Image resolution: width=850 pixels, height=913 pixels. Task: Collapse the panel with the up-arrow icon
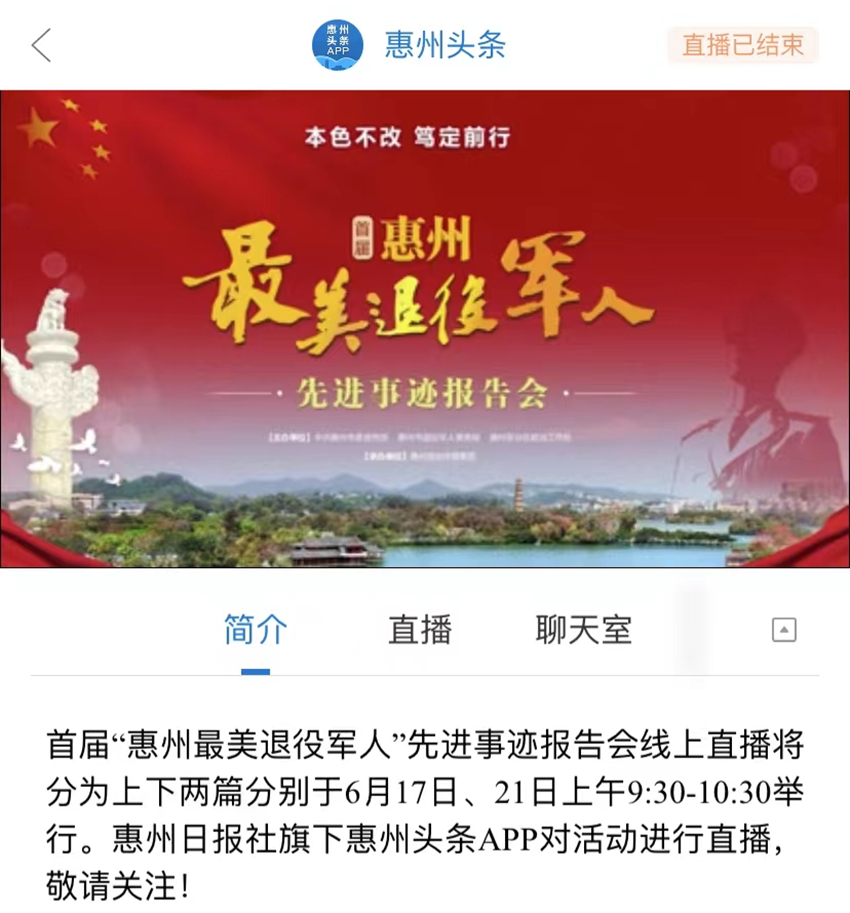(x=784, y=630)
